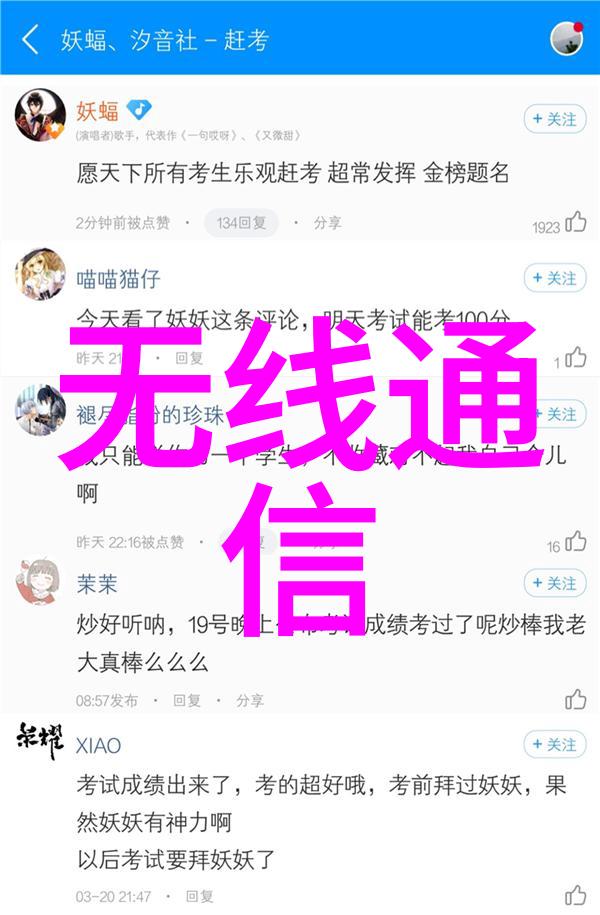
Task: Open XIAO's avatar
Action: pos(40,741)
